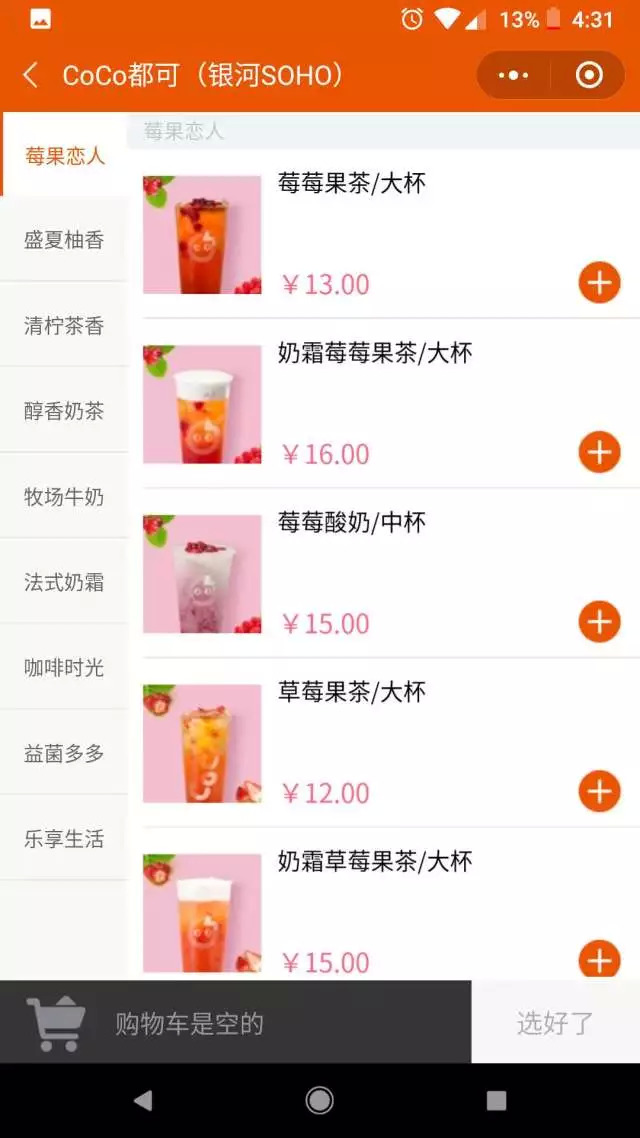The image size is (640, 1138).
Task: Close the mini program with the circle button
Action: [x=590, y=75]
